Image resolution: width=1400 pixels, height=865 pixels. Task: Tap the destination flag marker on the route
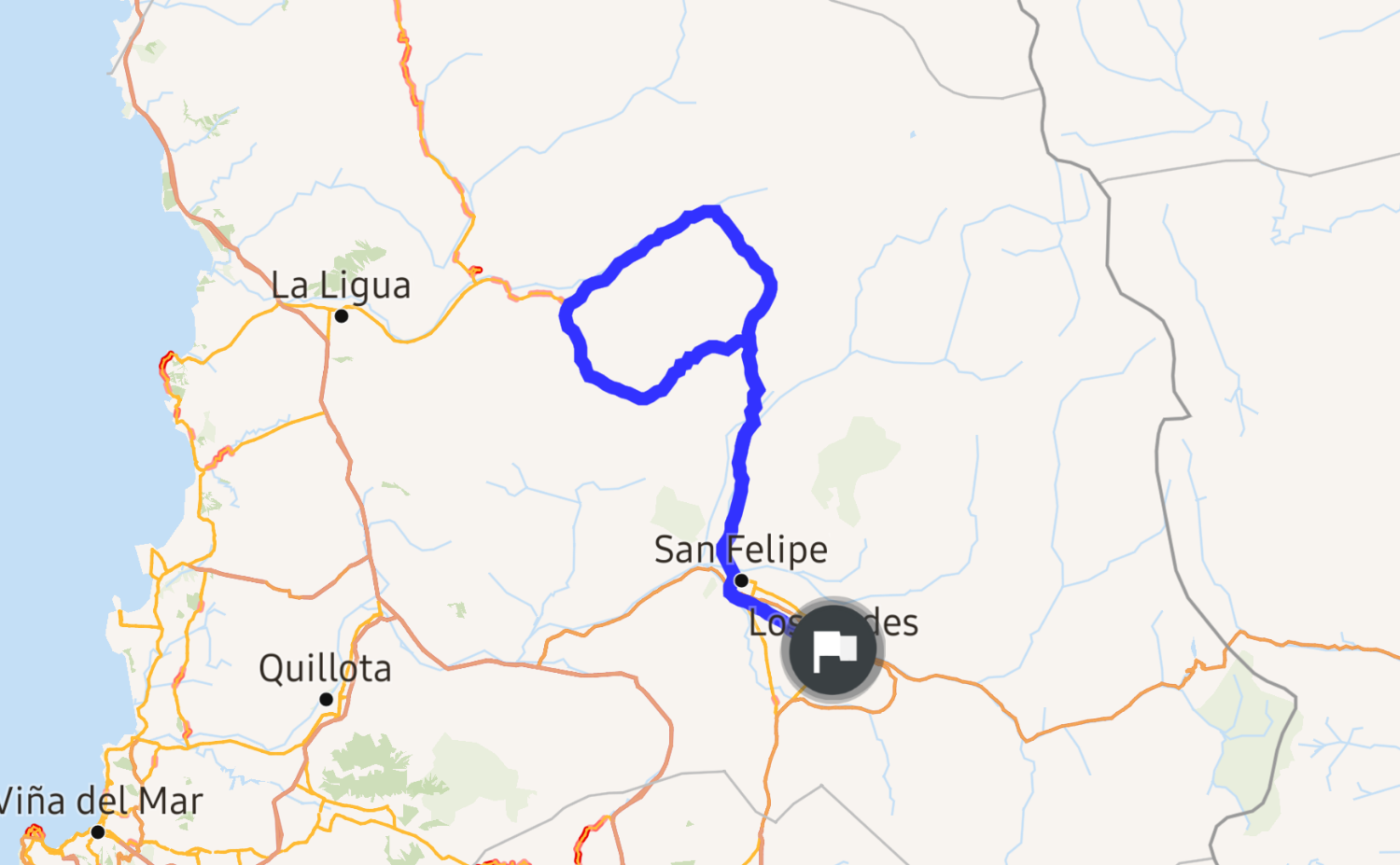pyautogui.click(x=833, y=650)
